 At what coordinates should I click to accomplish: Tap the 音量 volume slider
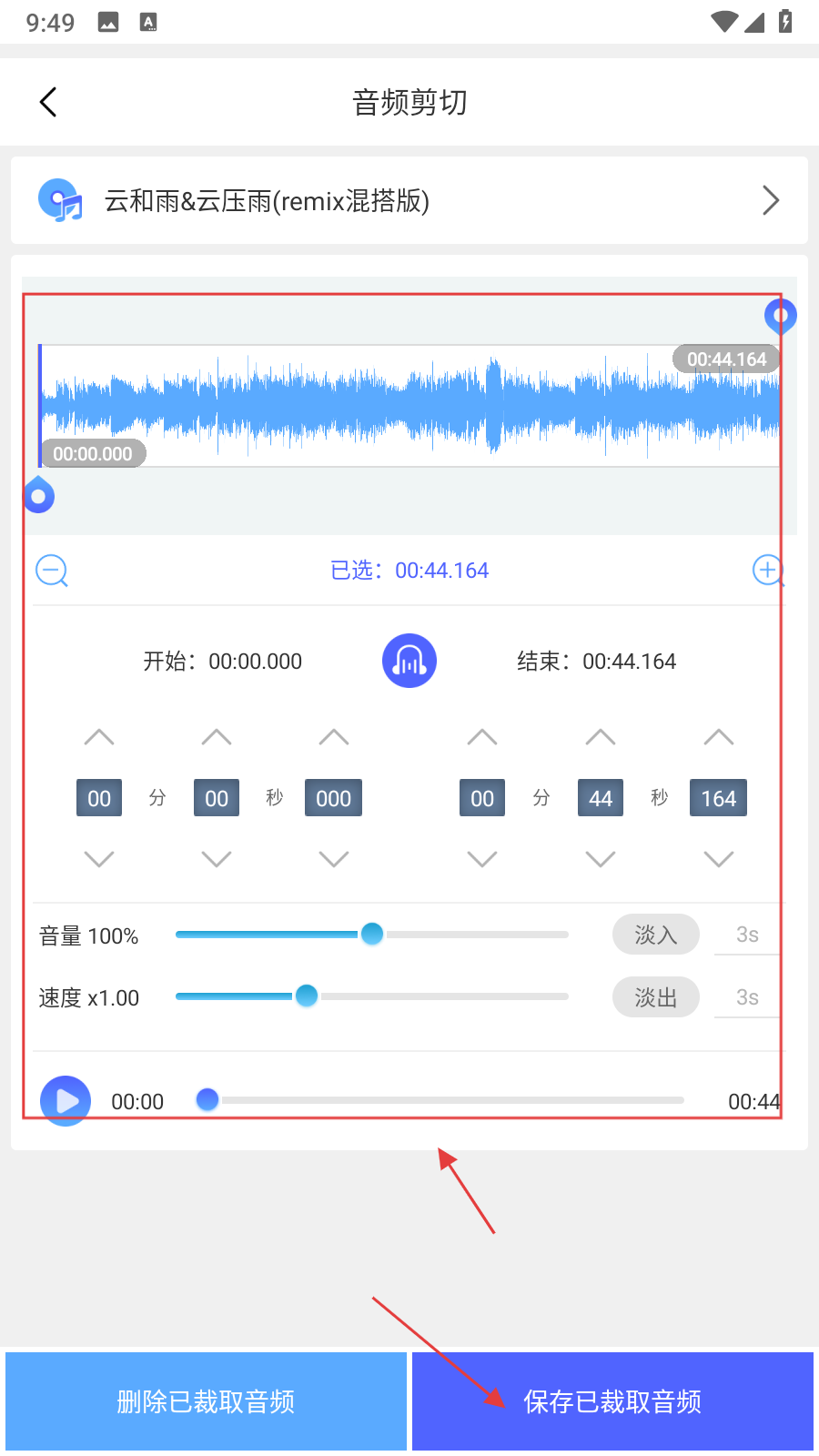point(372,935)
